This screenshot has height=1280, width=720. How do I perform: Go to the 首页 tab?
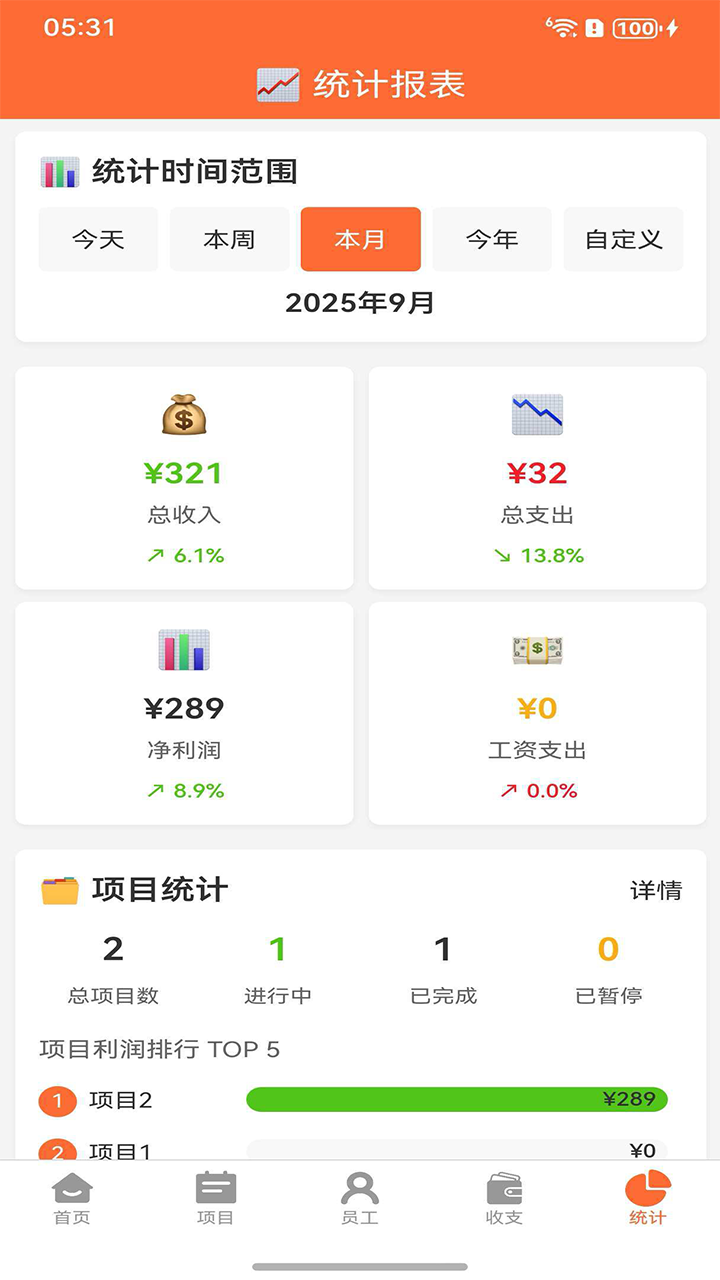tap(72, 1199)
